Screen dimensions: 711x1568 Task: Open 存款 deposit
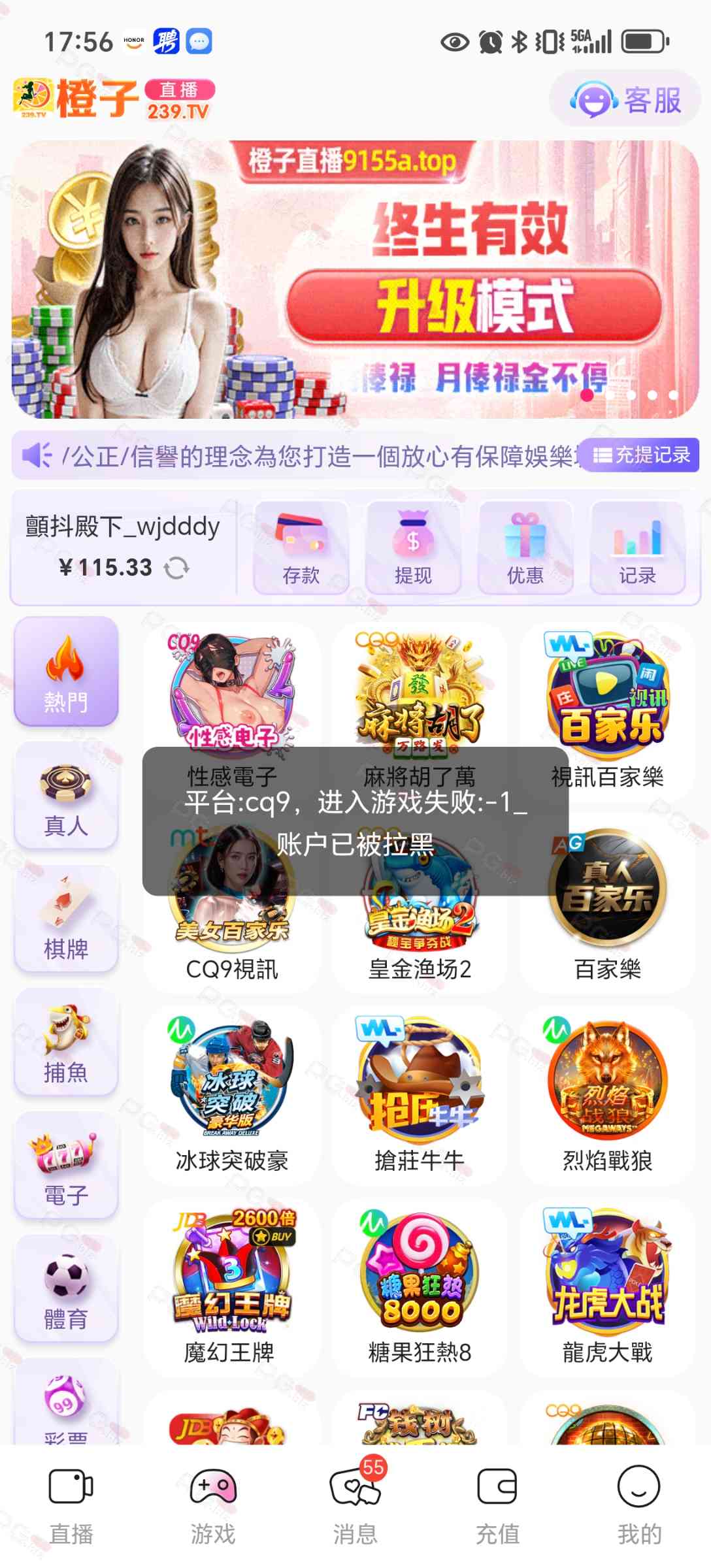[x=301, y=548]
